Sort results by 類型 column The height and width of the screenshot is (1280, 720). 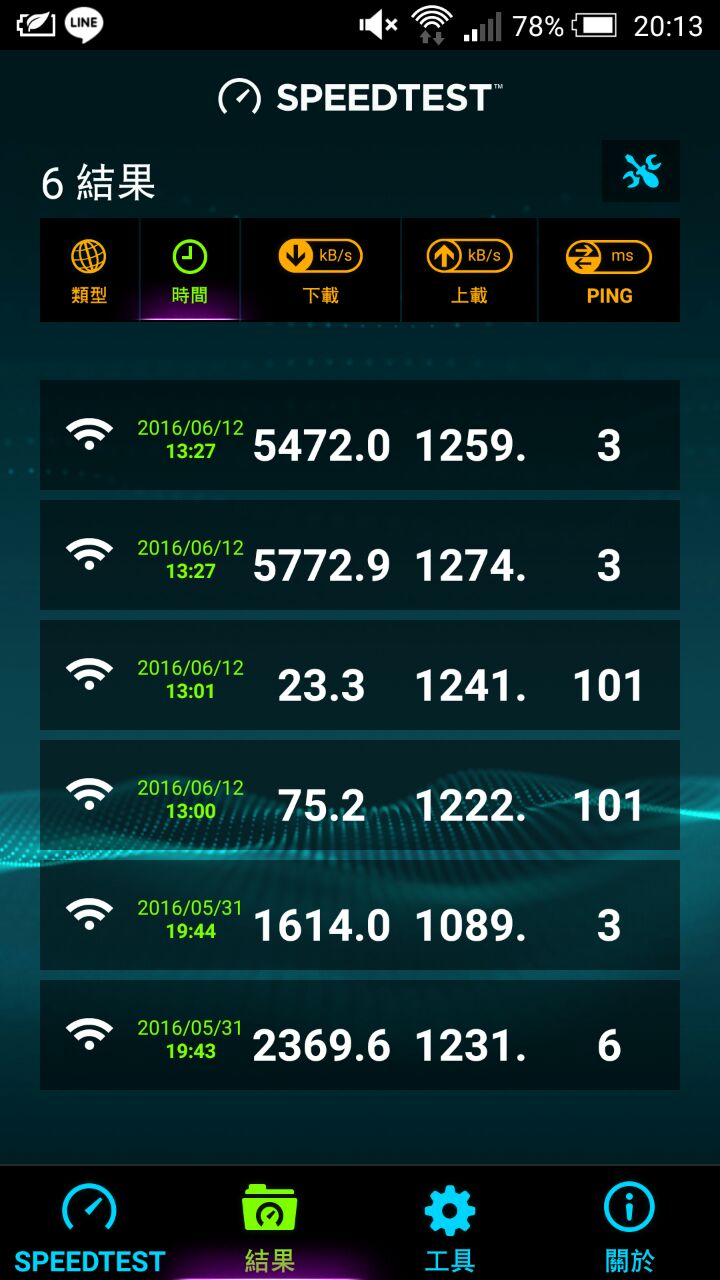pyautogui.click(x=89, y=271)
